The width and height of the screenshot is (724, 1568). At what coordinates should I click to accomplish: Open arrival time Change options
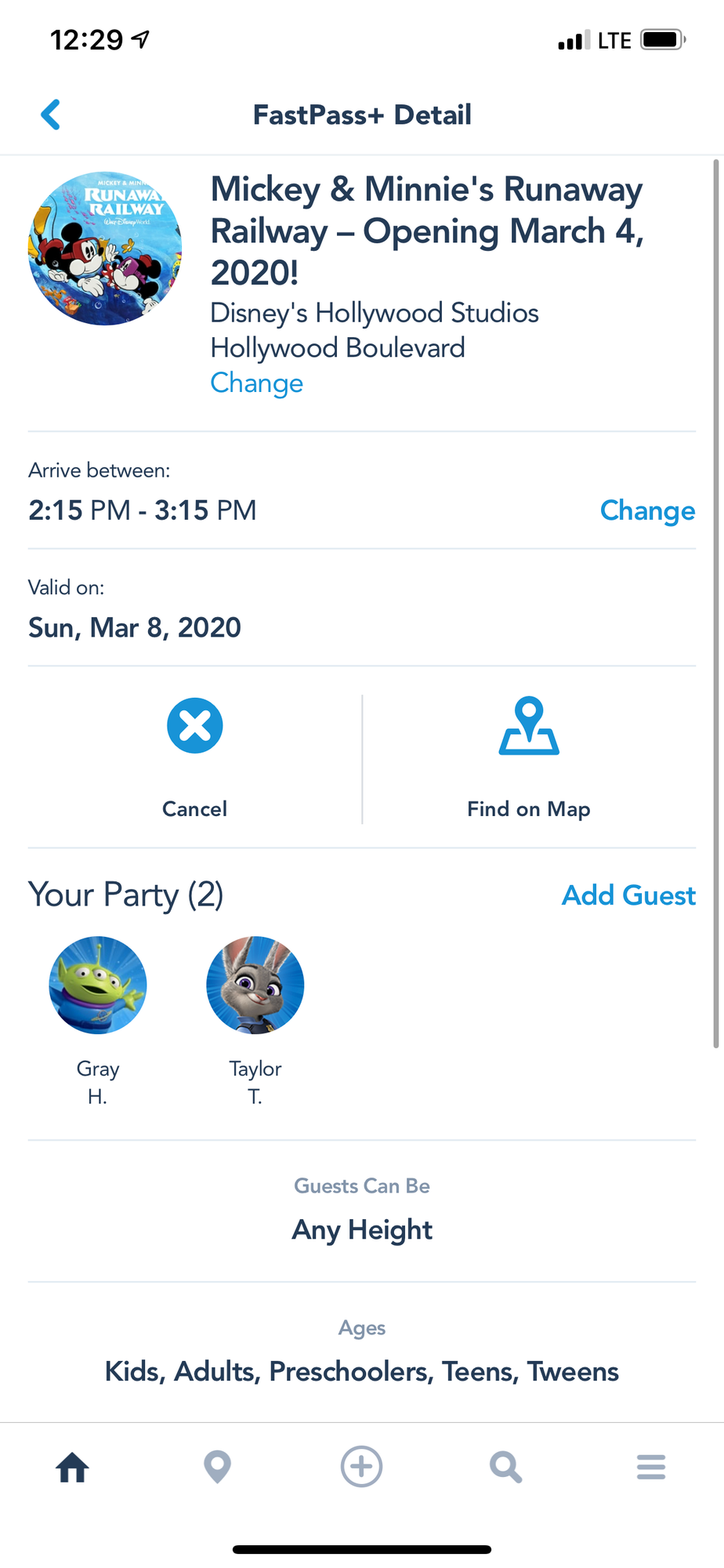[647, 510]
